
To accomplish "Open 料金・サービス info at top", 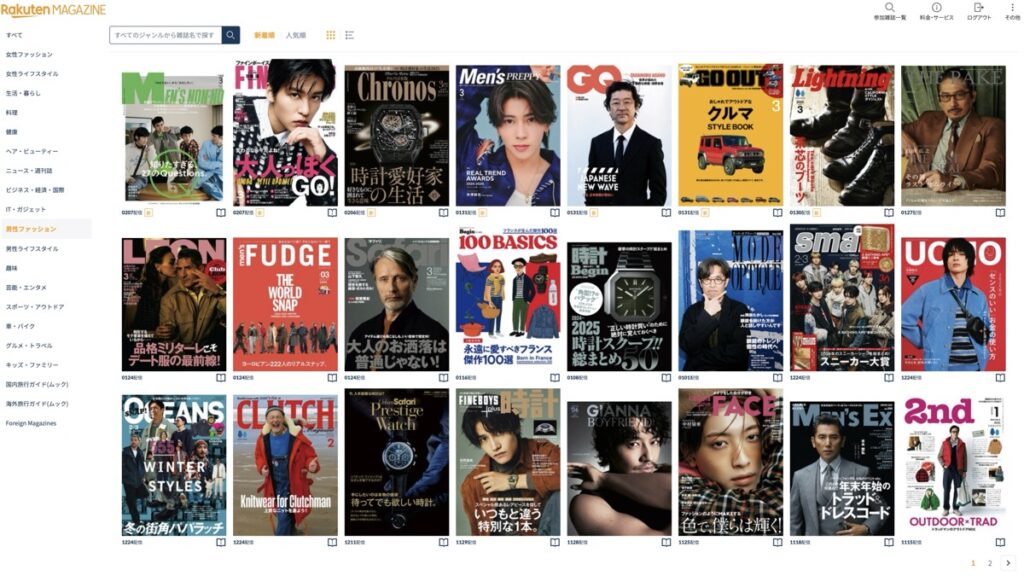I will 936,11.
